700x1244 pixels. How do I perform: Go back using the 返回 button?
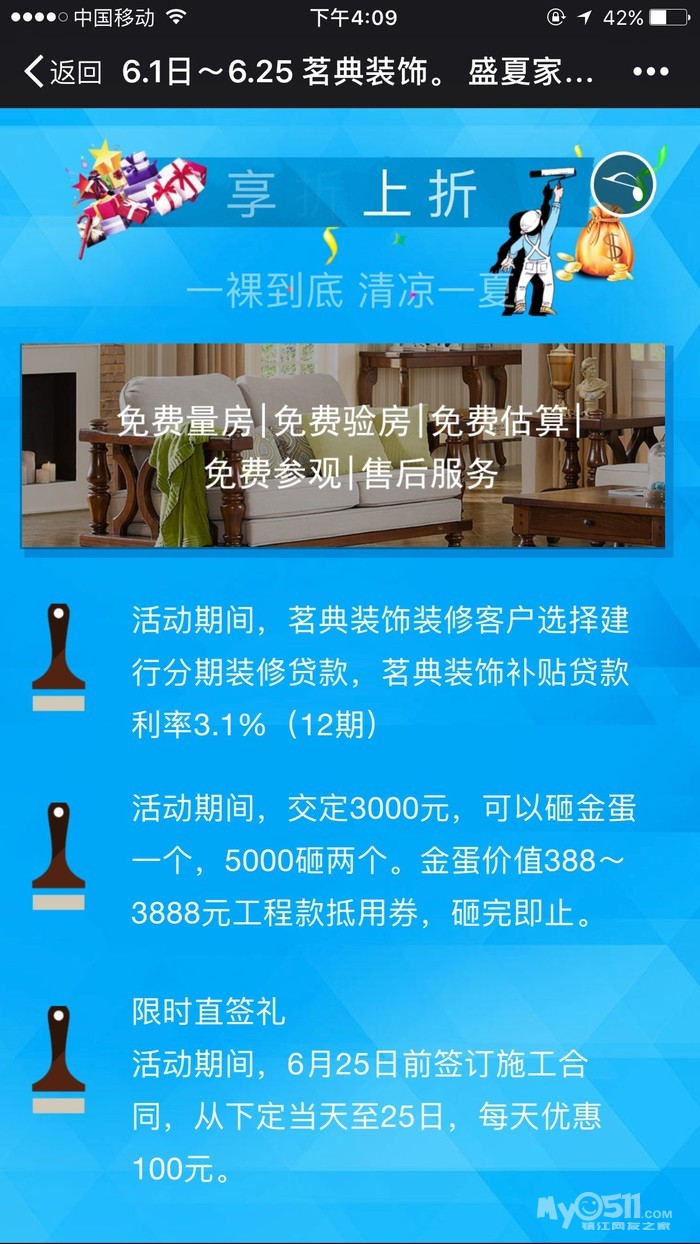[x=62, y=72]
